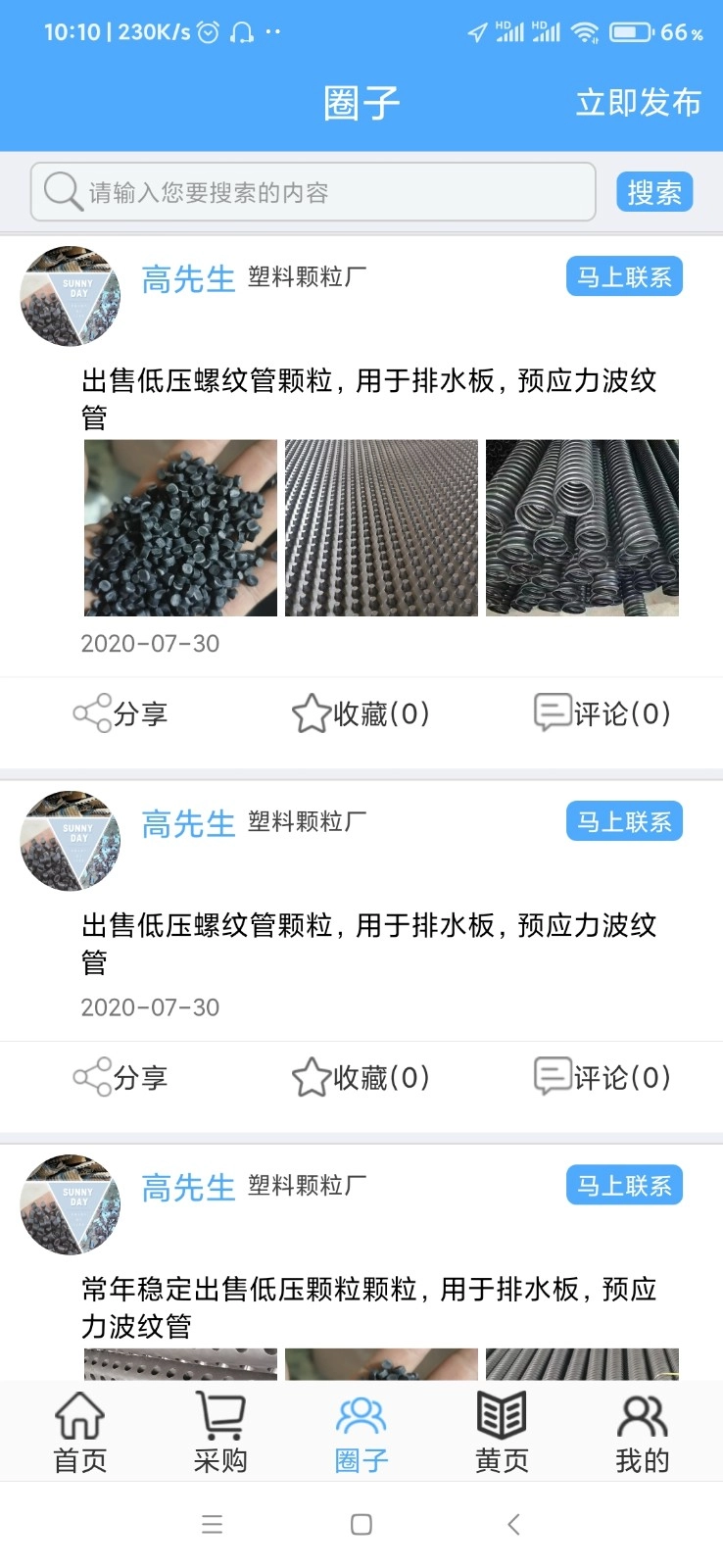Tap the blue 搜索 button
The width and height of the screenshot is (723, 1568).
click(x=653, y=192)
